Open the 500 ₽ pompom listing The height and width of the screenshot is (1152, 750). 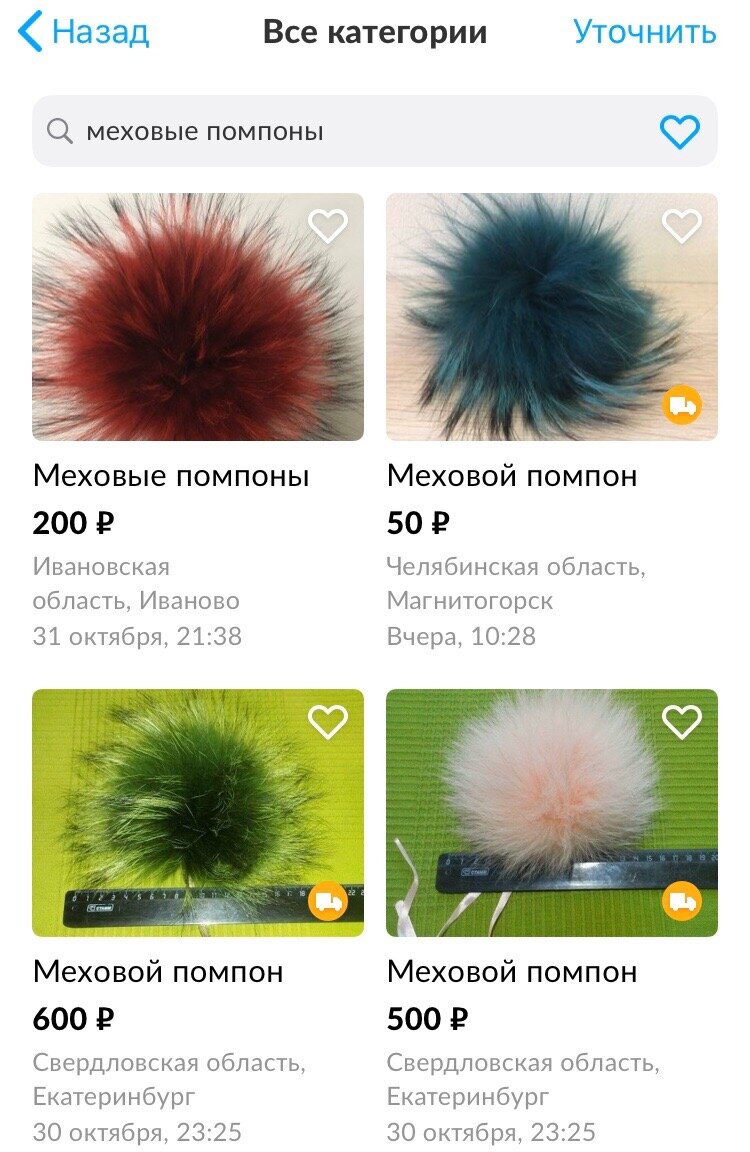click(x=515, y=972)
